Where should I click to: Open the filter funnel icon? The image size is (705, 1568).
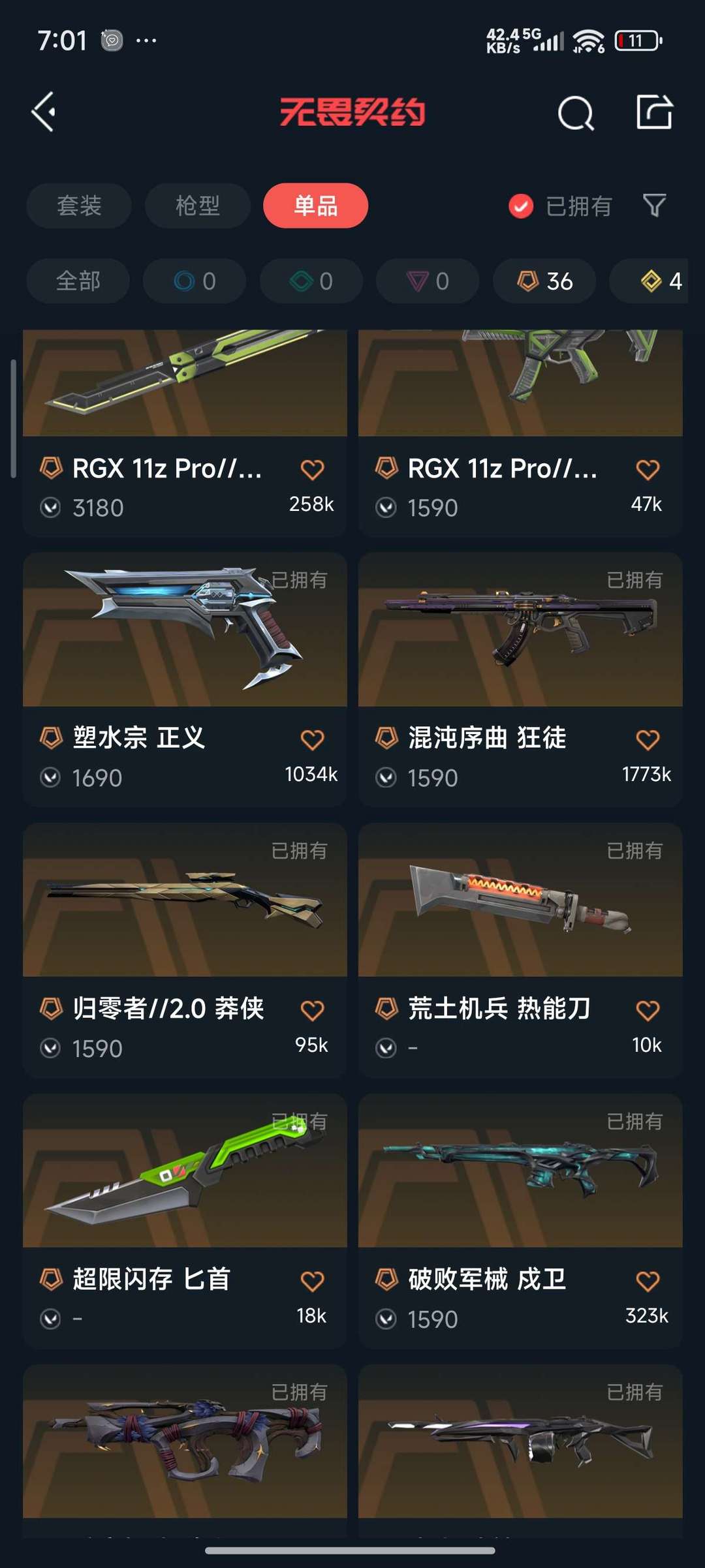pos(654,206)
